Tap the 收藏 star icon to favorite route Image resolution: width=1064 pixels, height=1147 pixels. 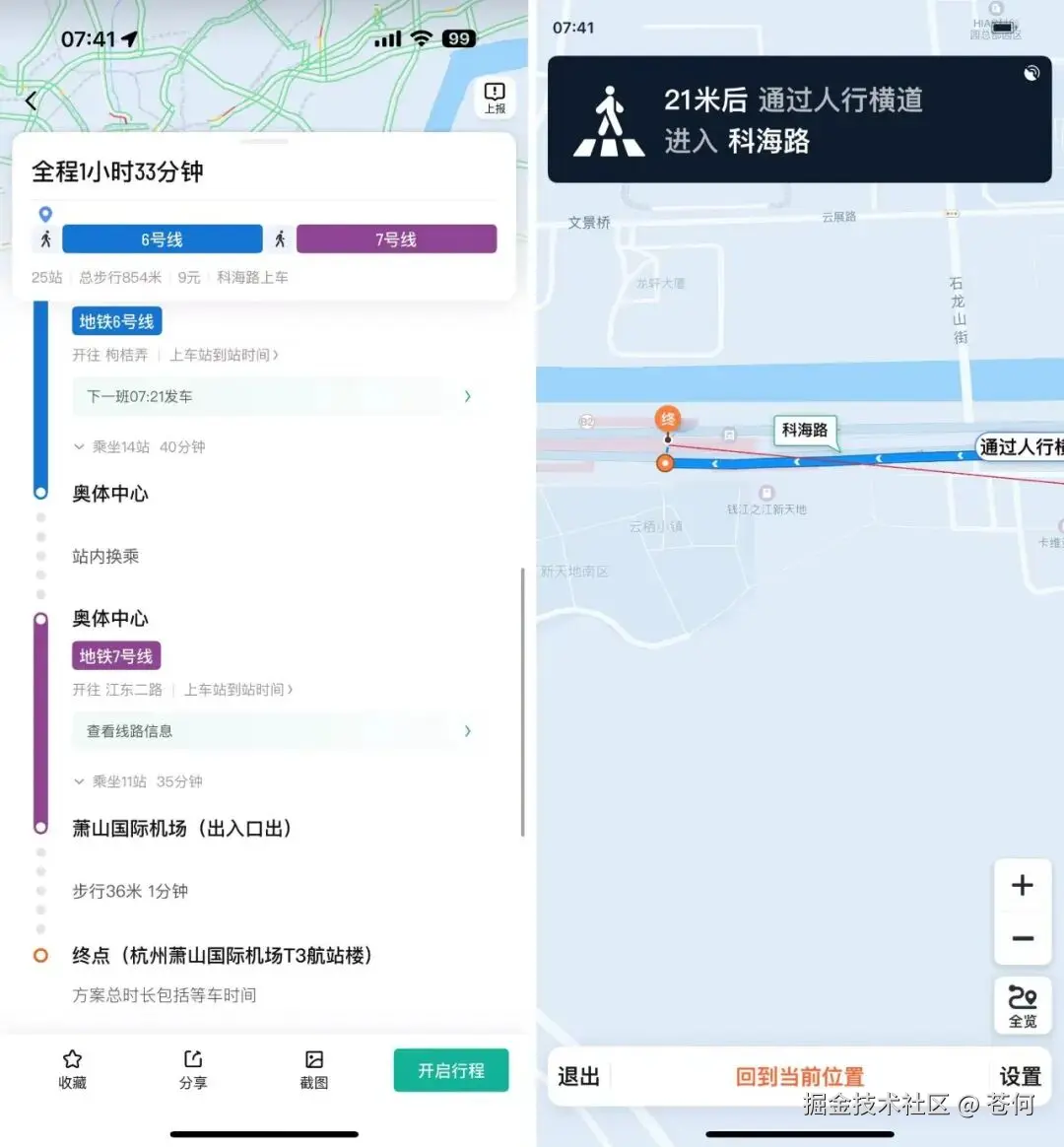(x=72, y=1068)
